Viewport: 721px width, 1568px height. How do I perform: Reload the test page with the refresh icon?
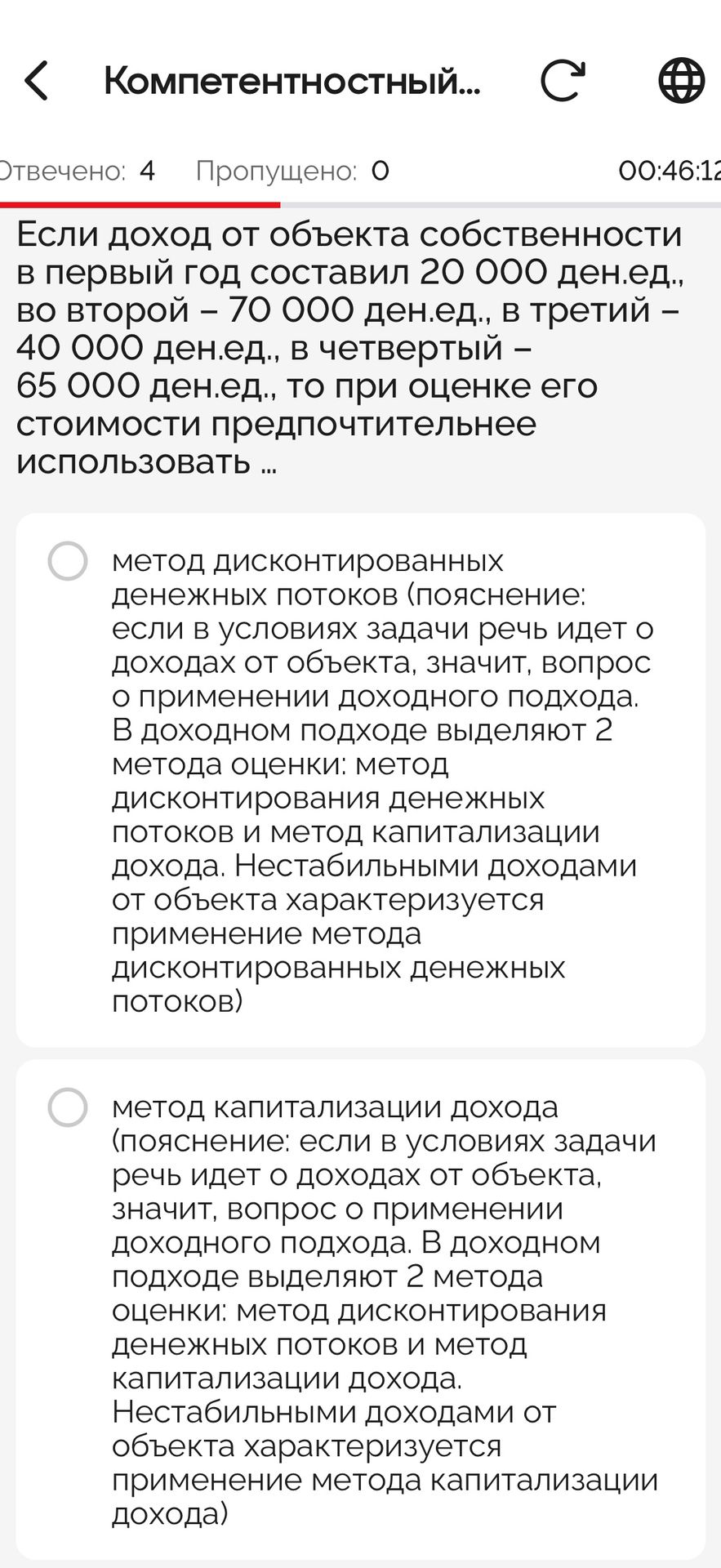click(563, 80)
